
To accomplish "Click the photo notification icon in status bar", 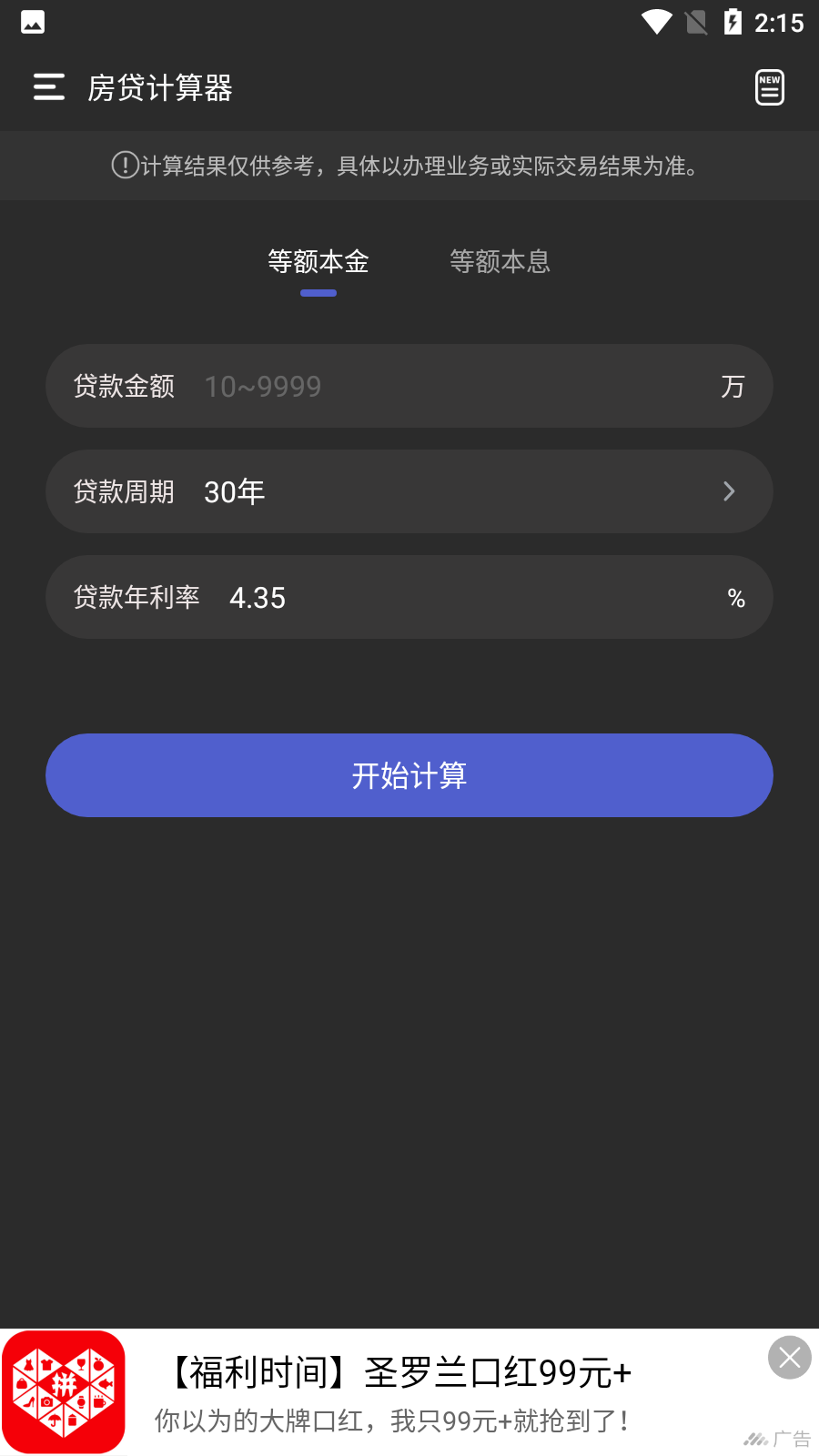I will point(32,22).
